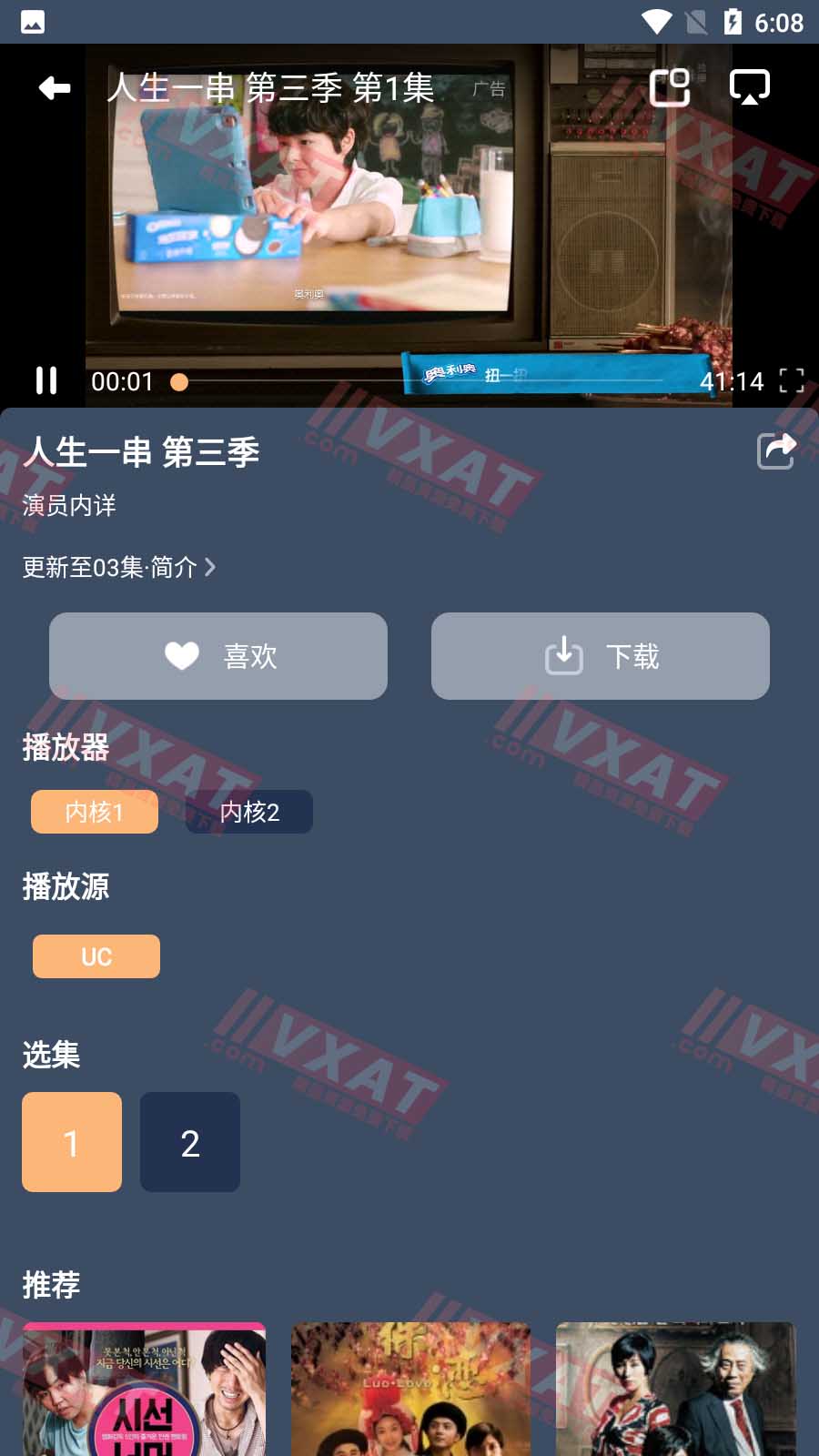Tap the 喜欢 button
Screen dimensions: 819x1456
[218, 656]
